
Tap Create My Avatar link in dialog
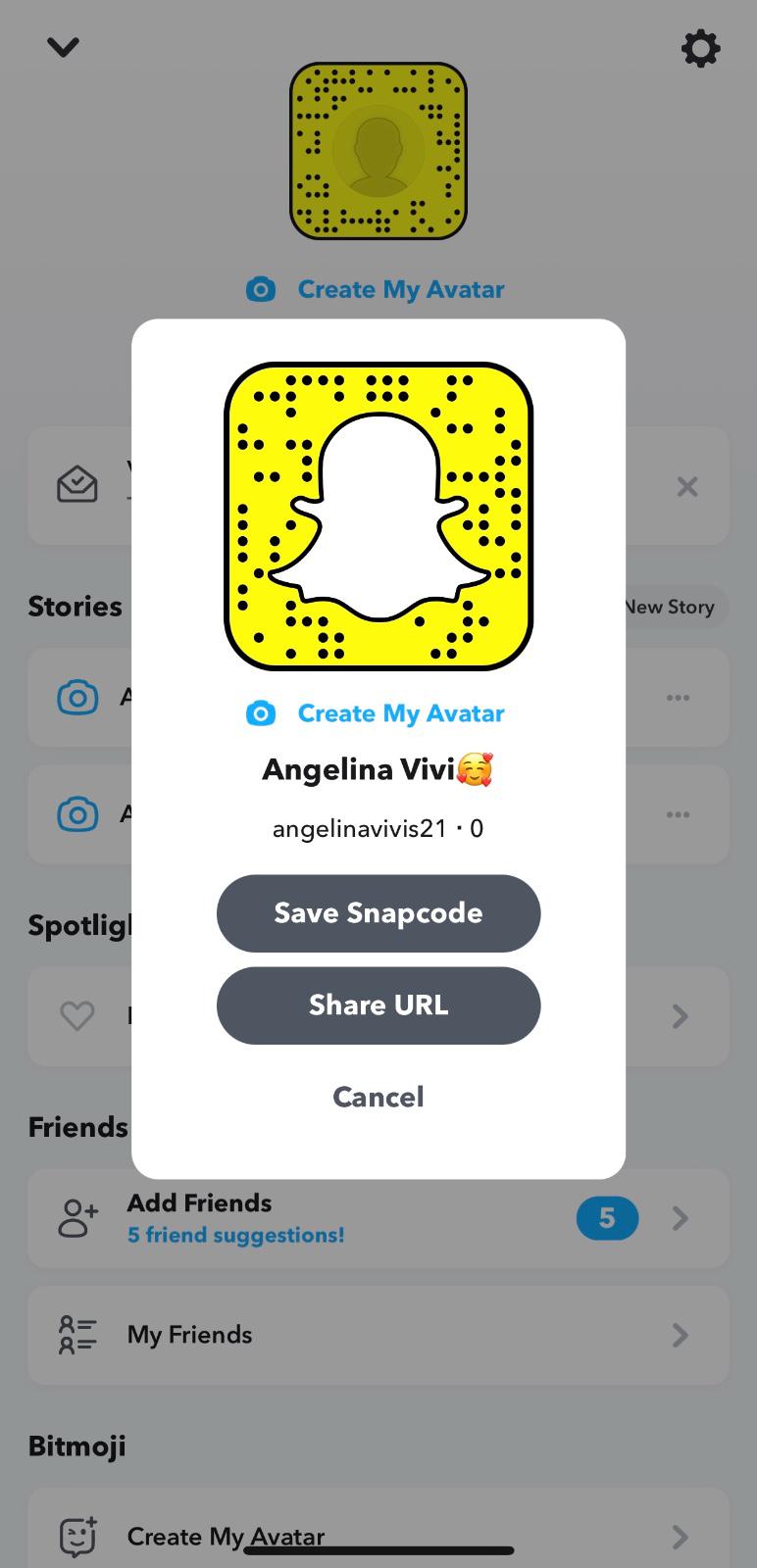[x=378, y=713]
